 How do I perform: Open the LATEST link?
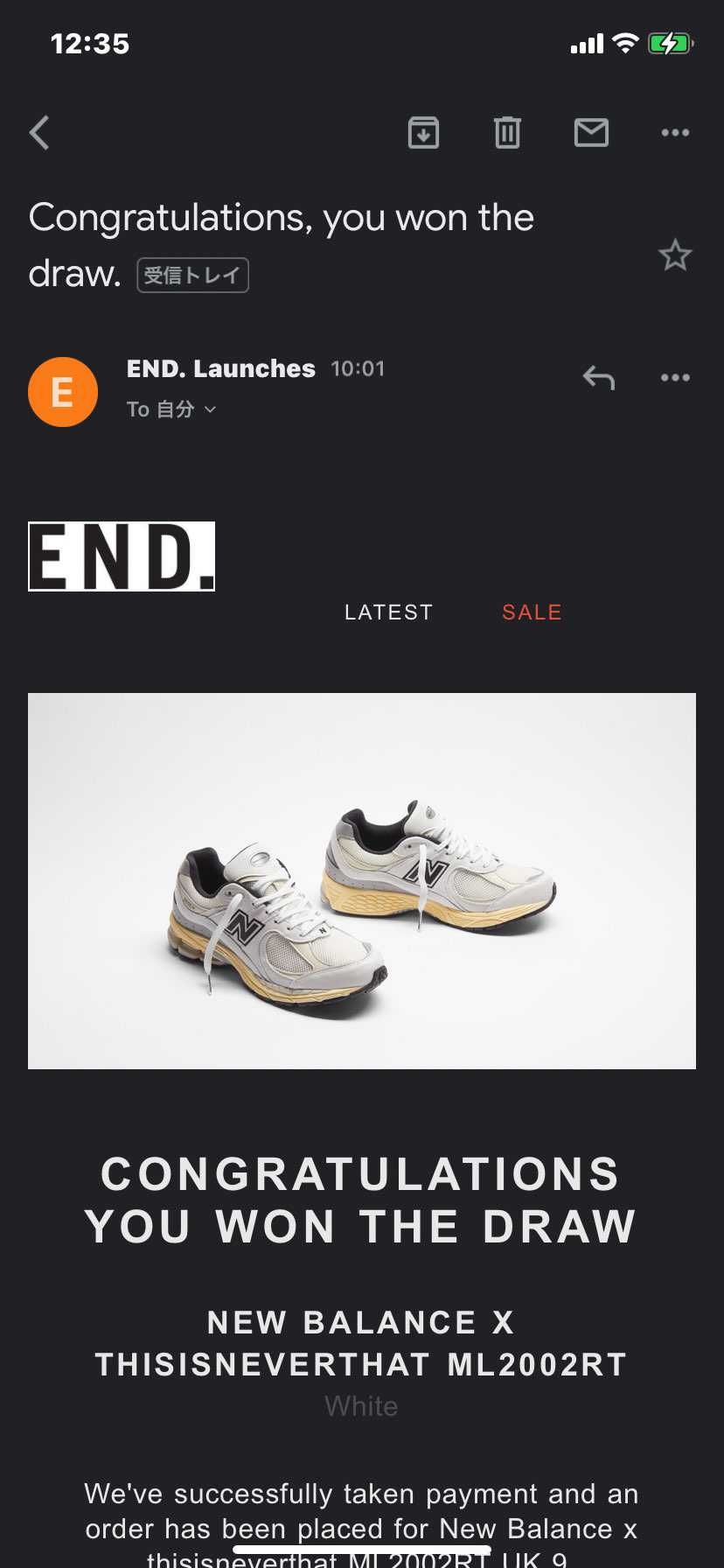pos(388,612)
